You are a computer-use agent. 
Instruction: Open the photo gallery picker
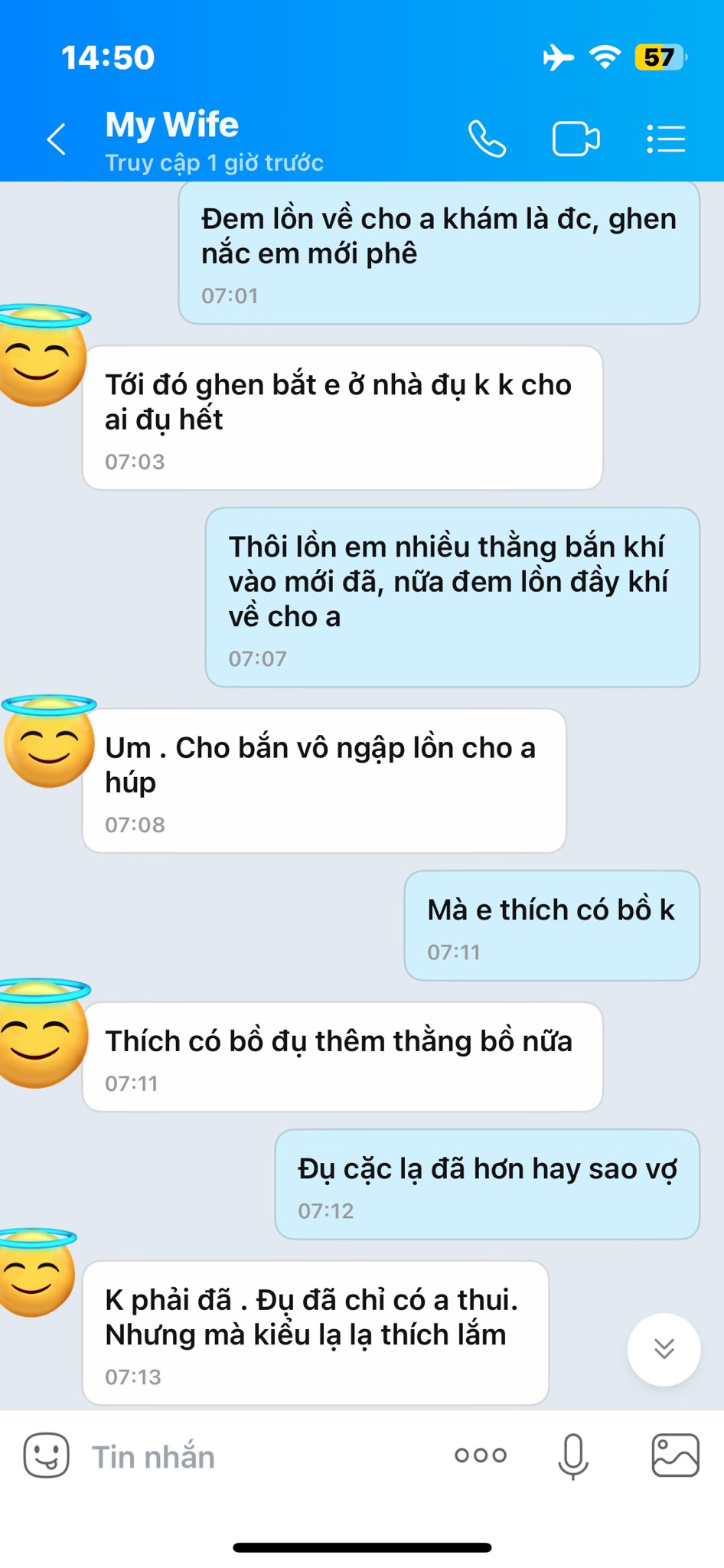(x=675, y=1455)
